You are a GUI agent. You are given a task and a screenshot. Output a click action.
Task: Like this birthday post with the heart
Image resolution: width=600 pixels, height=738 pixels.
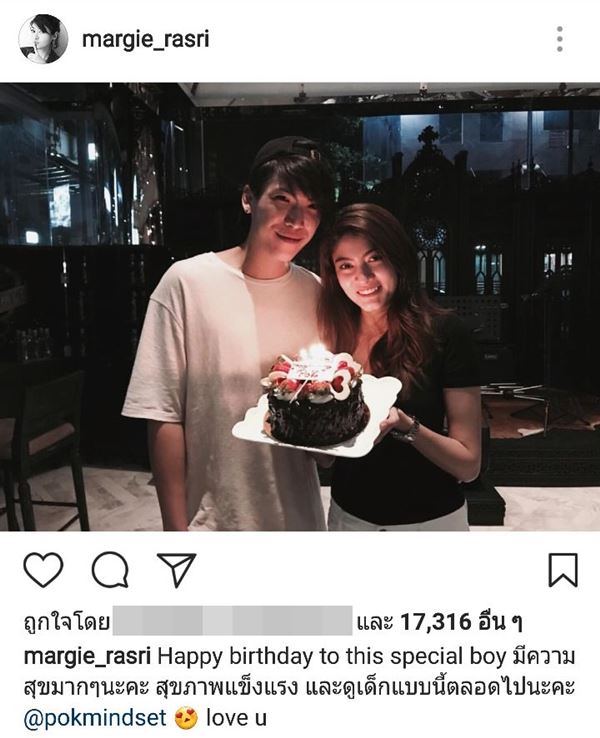(x=42, y=569)
